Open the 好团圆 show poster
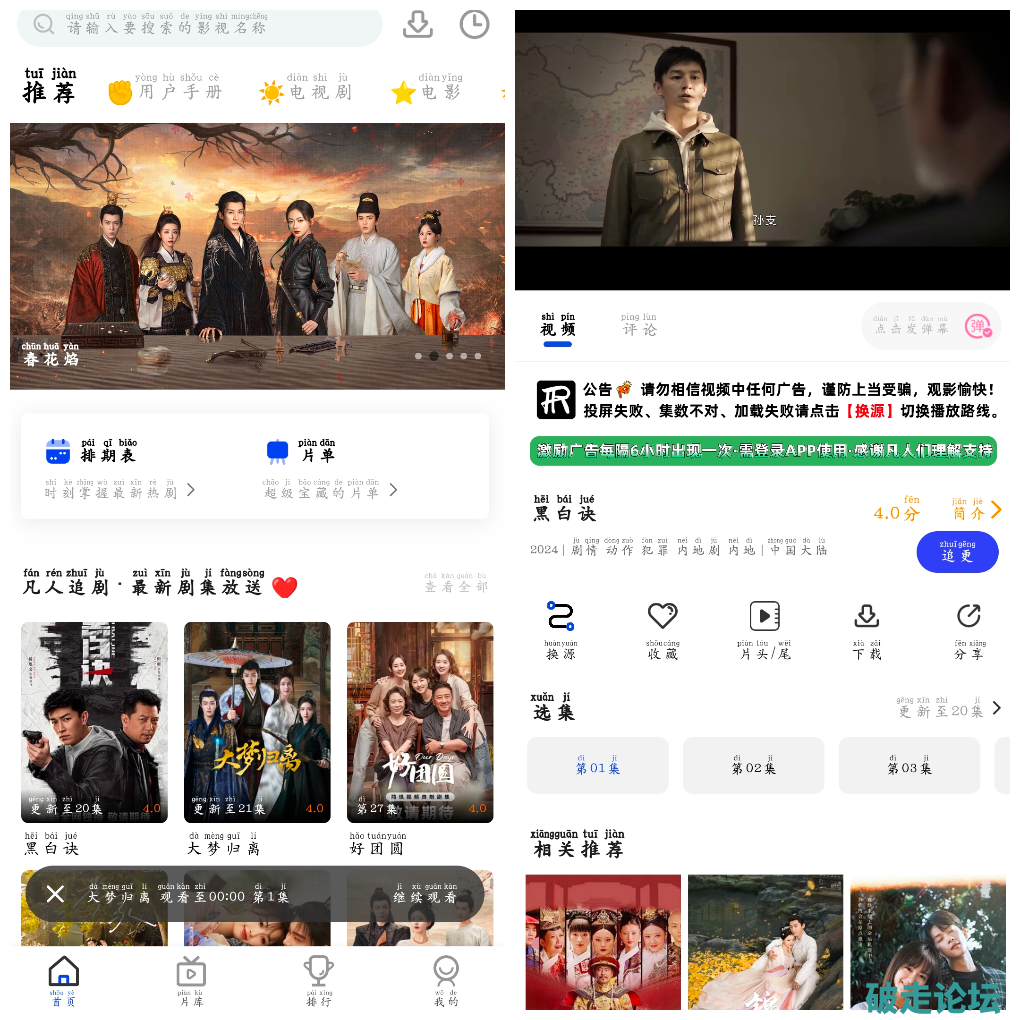The width and height of the screenshot is (1020, 1020). pyautogui.click(x=420, y=722)
